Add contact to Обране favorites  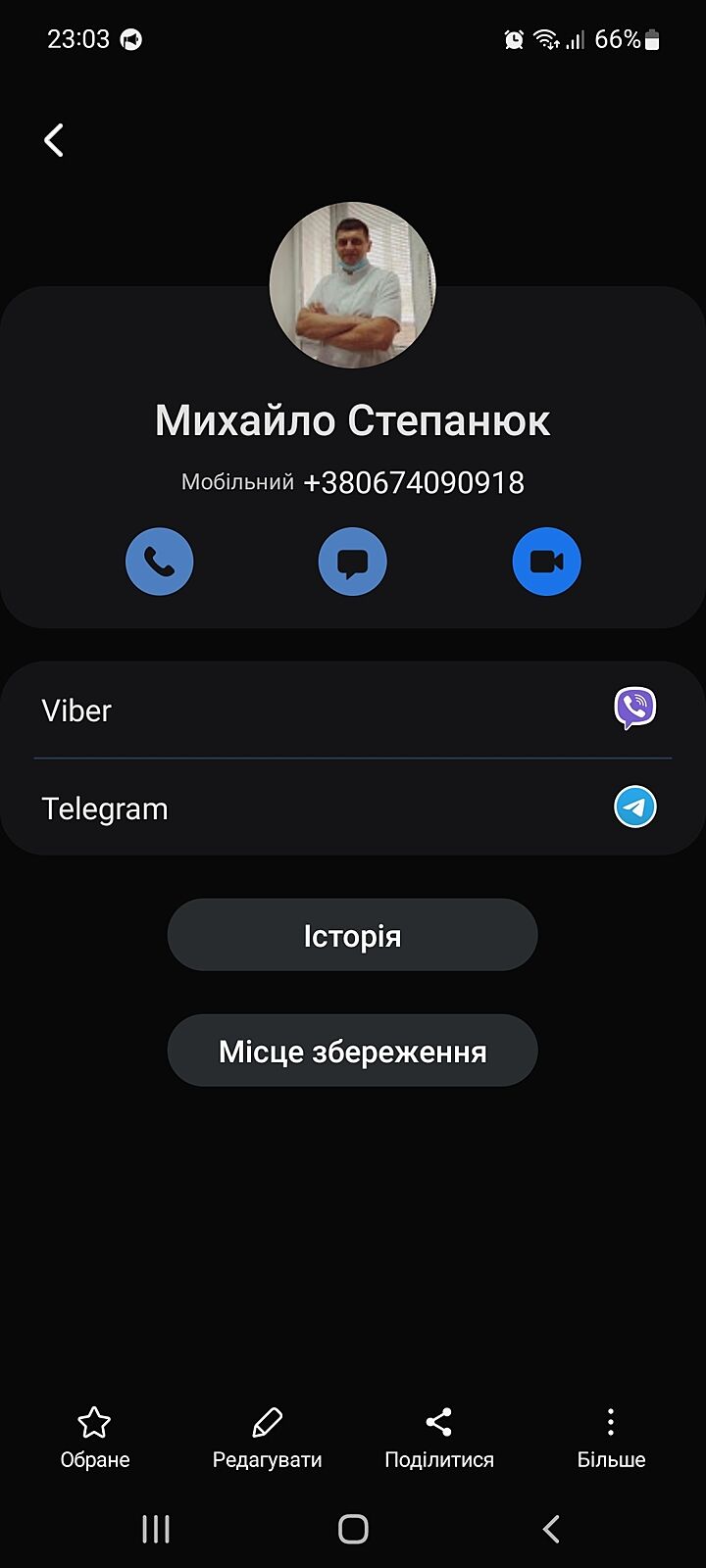tap(94, 1436)
